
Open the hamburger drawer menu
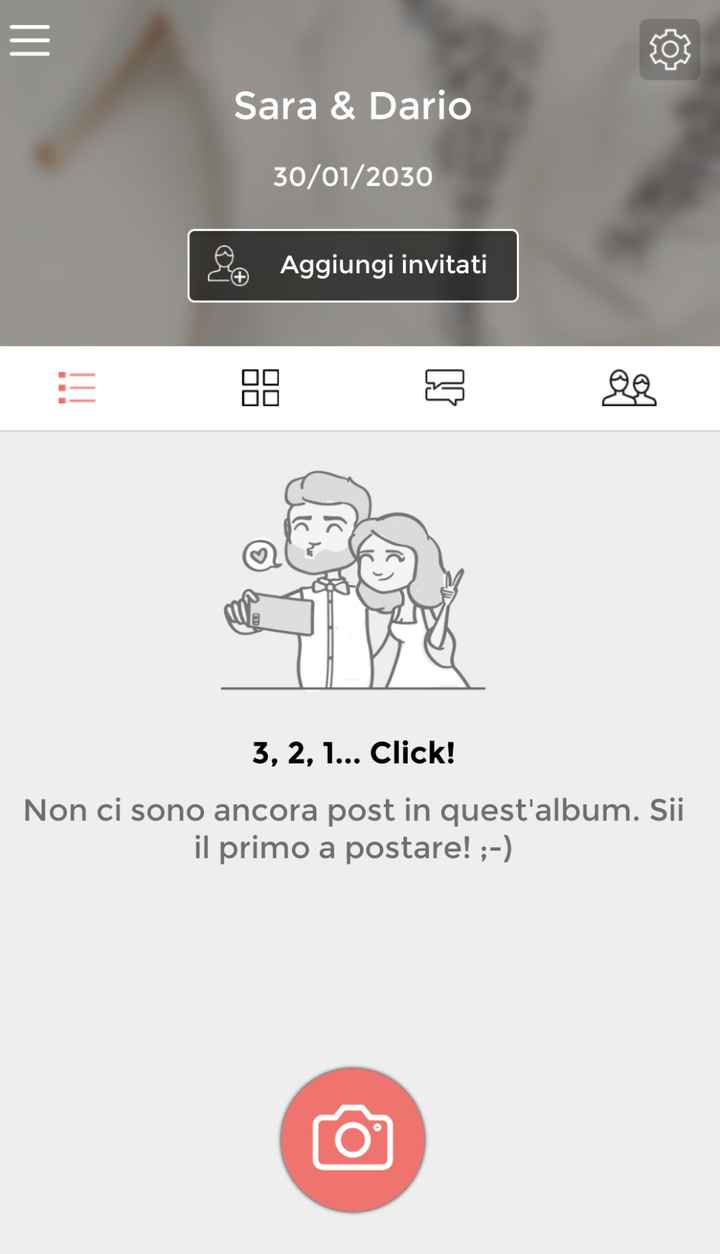(30, 40)
